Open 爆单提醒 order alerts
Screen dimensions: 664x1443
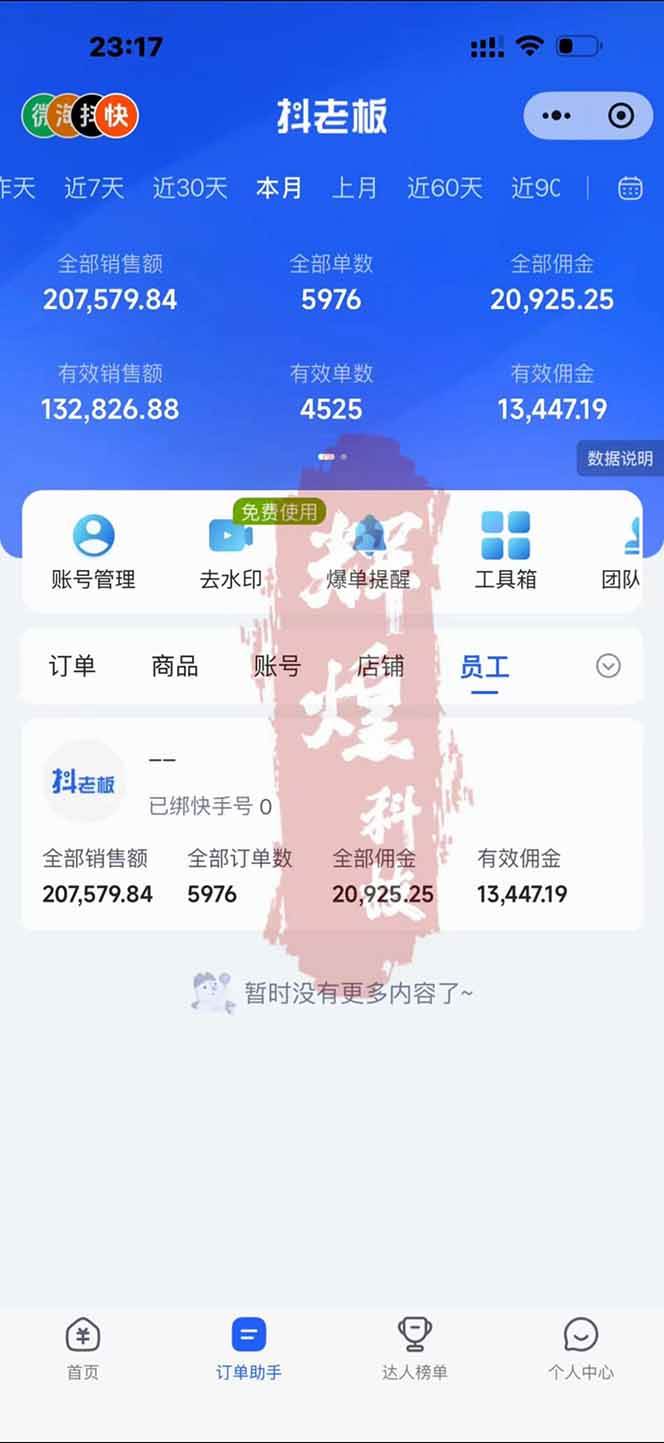click(x=369, y=552)
